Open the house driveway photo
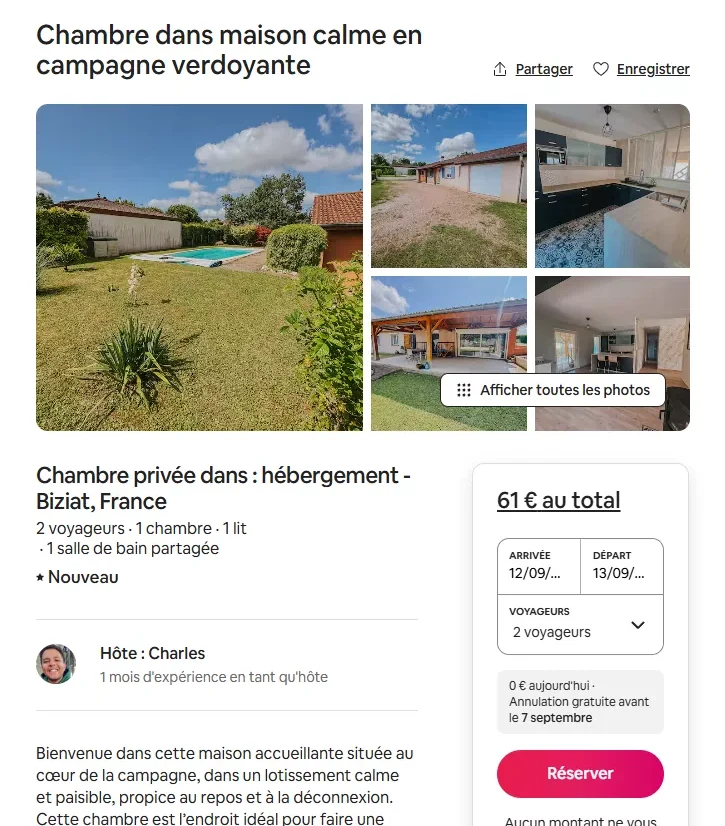The width and height of the screenshot is (725, 826). (448, 185)
